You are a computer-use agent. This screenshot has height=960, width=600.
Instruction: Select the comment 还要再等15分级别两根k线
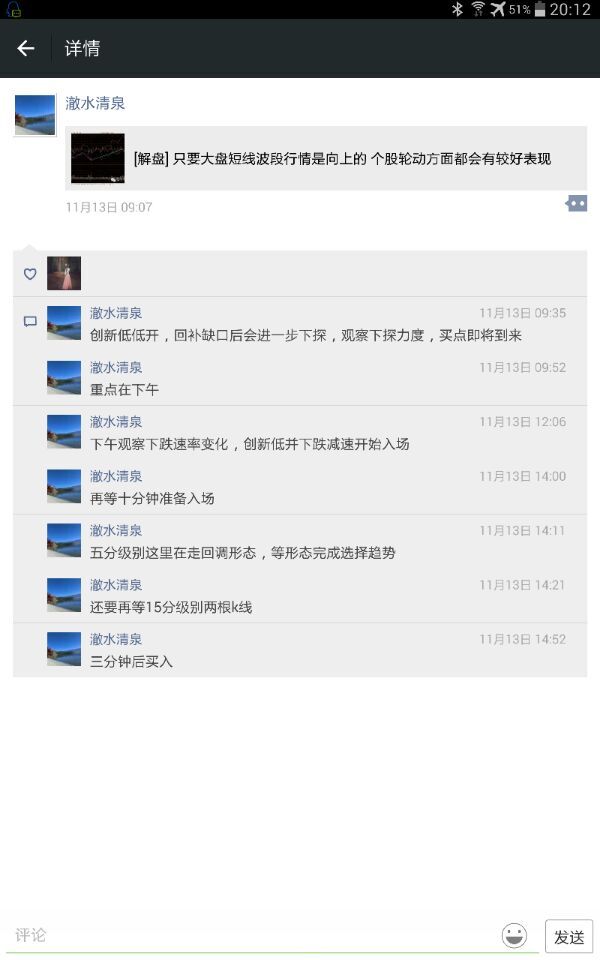click(x=171, y=607)
